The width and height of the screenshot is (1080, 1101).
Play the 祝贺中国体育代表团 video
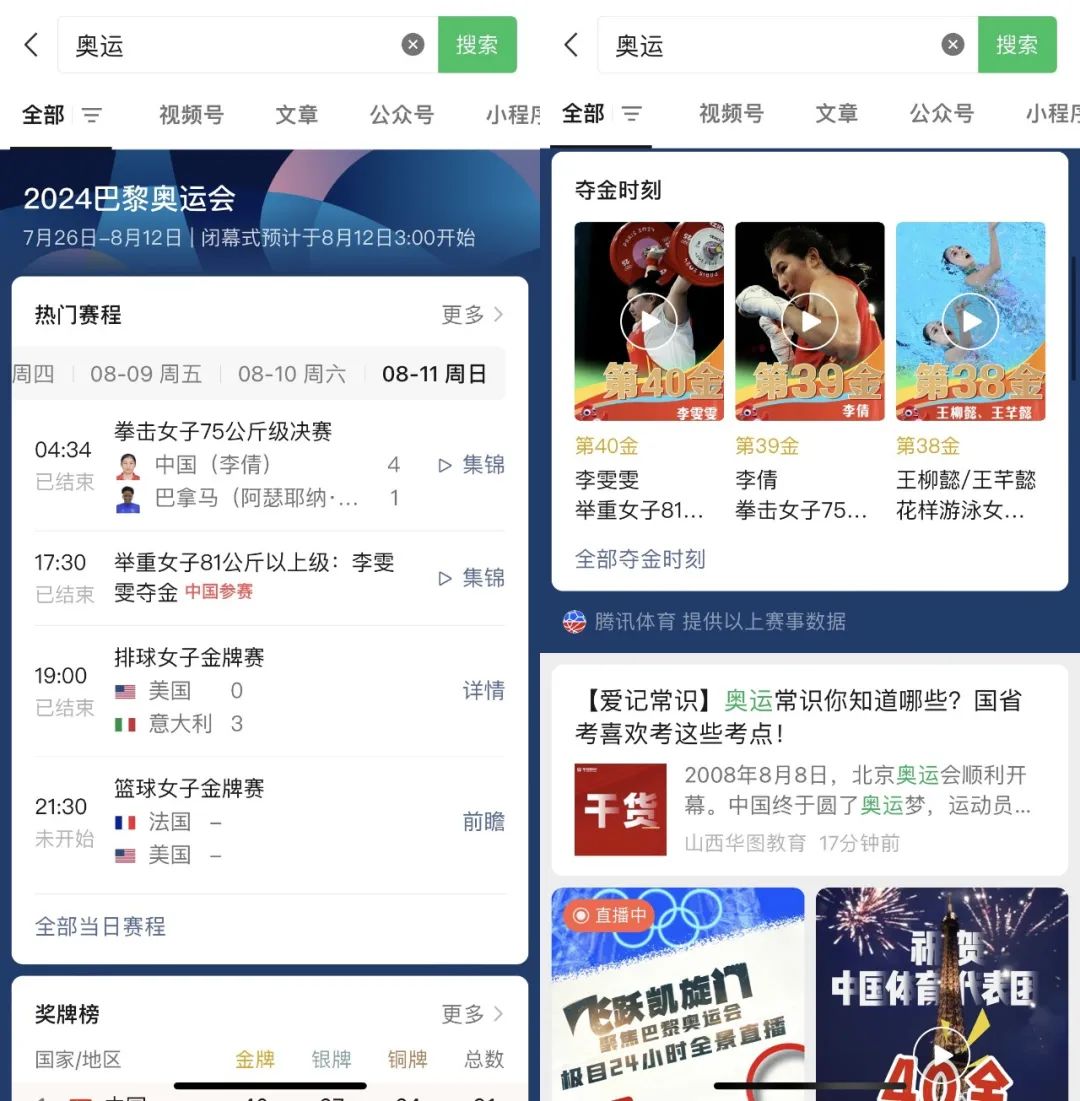click(941, 1040)
